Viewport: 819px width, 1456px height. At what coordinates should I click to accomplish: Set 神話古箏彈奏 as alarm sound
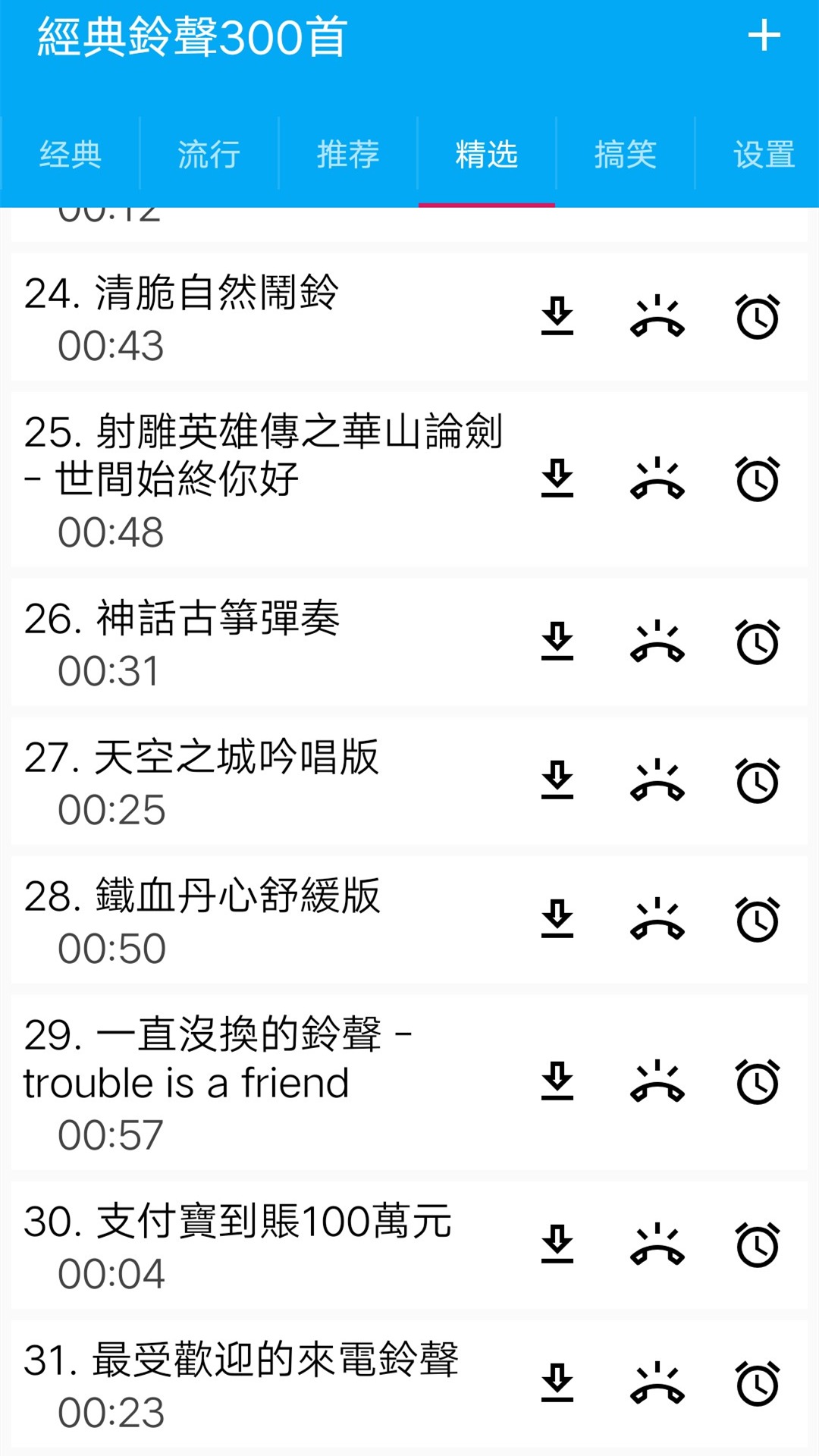[x=758, y=642]
